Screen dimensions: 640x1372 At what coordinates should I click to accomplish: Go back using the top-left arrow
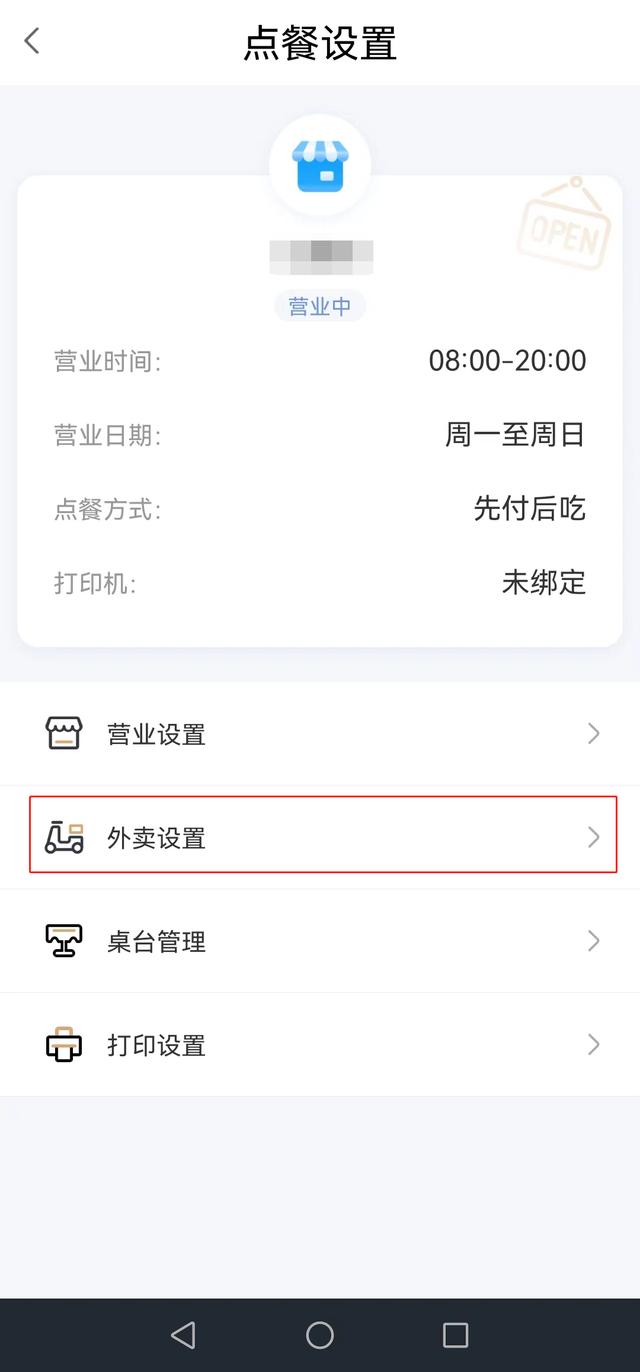[x=32, y=41]
